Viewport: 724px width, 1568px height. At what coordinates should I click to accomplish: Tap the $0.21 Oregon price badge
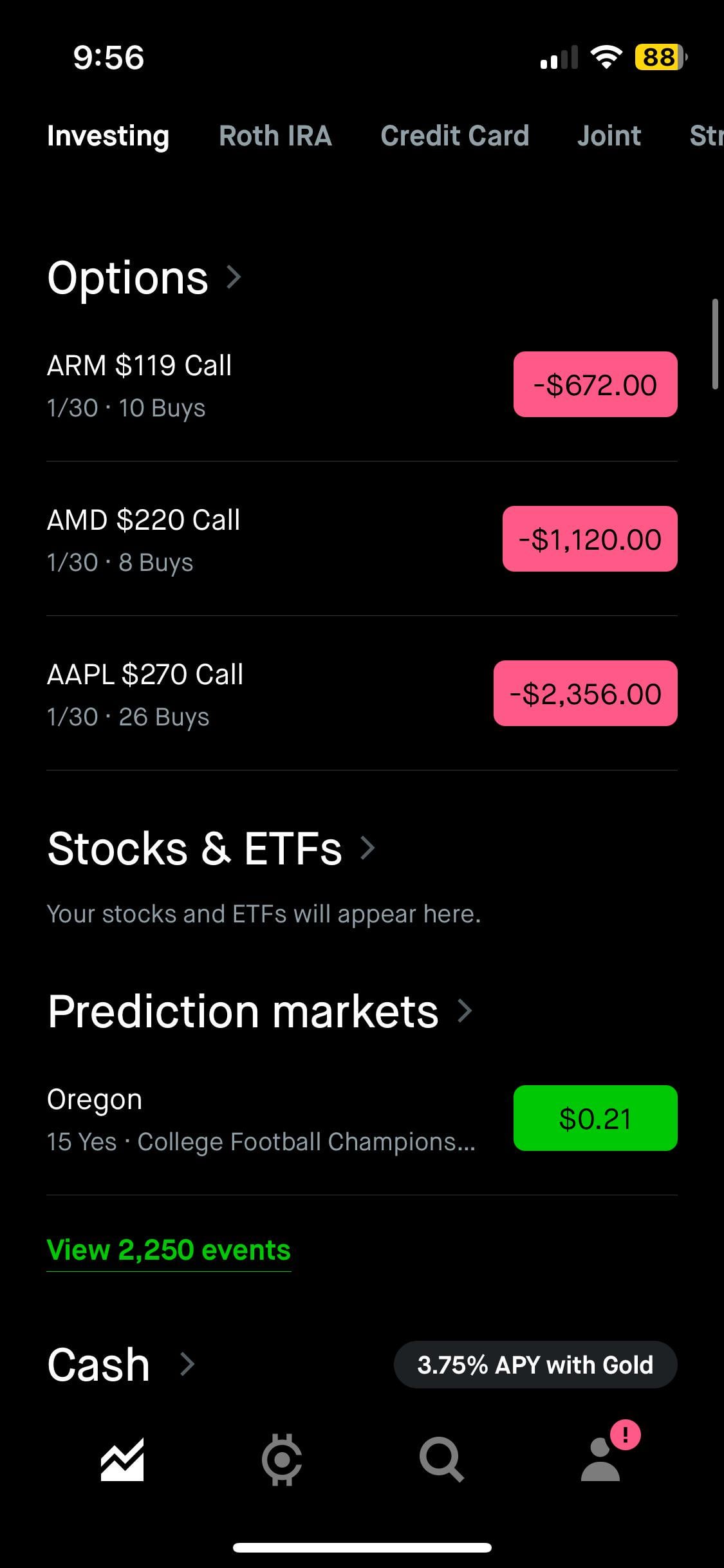coord(595,1119)
